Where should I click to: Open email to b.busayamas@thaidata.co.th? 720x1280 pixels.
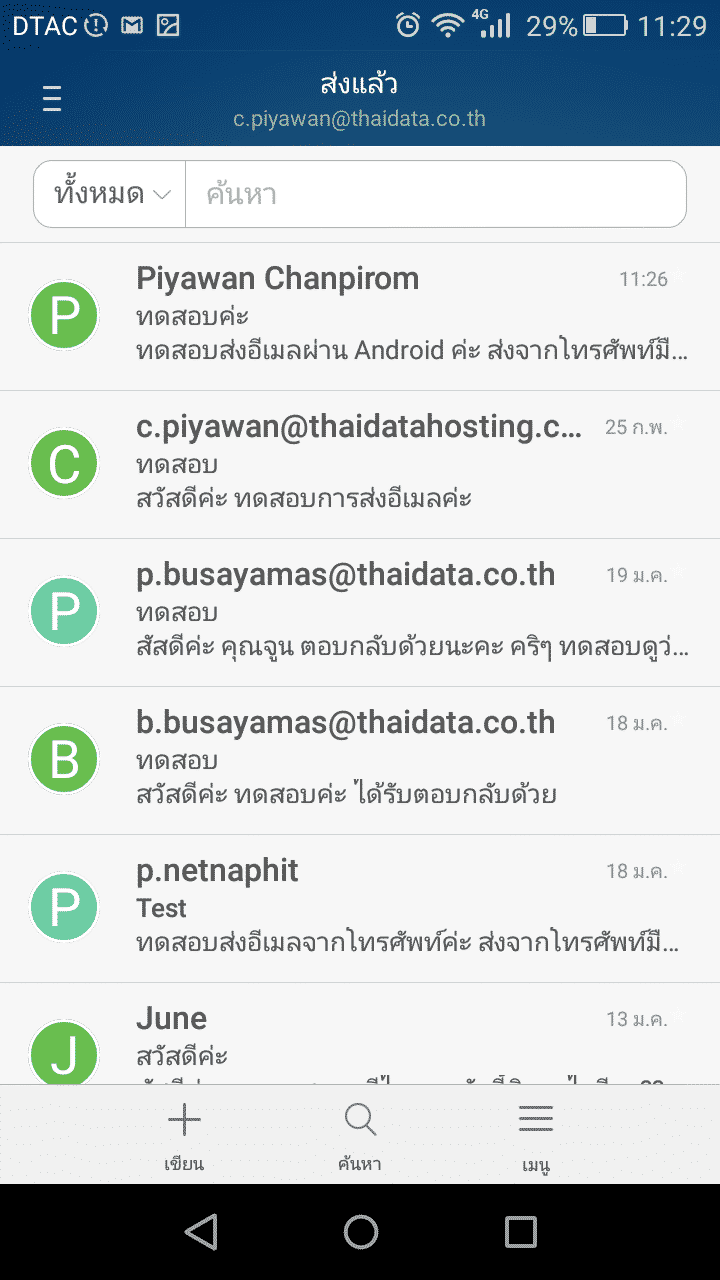[360, 760]
